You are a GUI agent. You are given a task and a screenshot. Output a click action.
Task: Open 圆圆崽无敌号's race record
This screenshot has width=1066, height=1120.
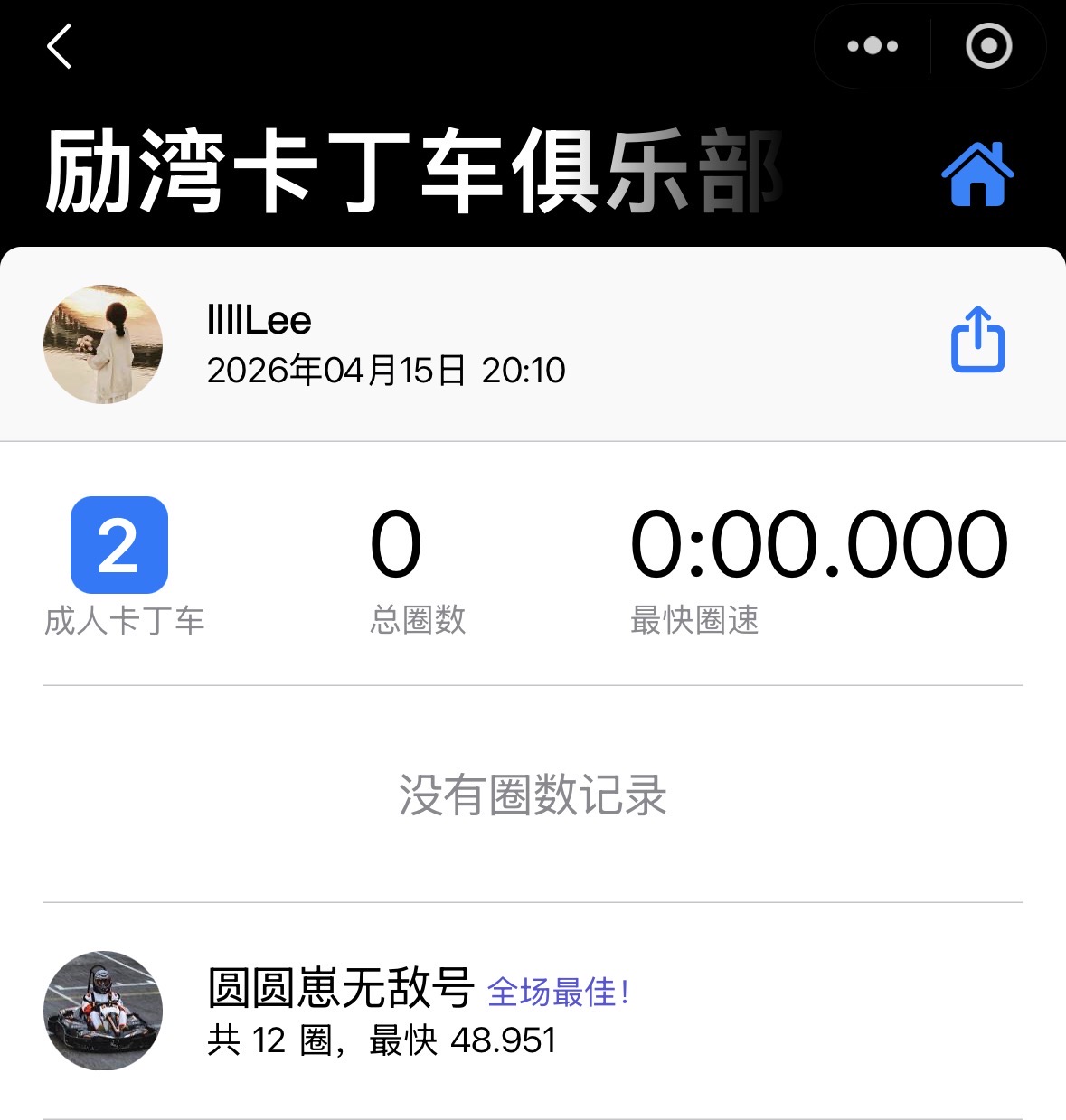(533, 1011)
